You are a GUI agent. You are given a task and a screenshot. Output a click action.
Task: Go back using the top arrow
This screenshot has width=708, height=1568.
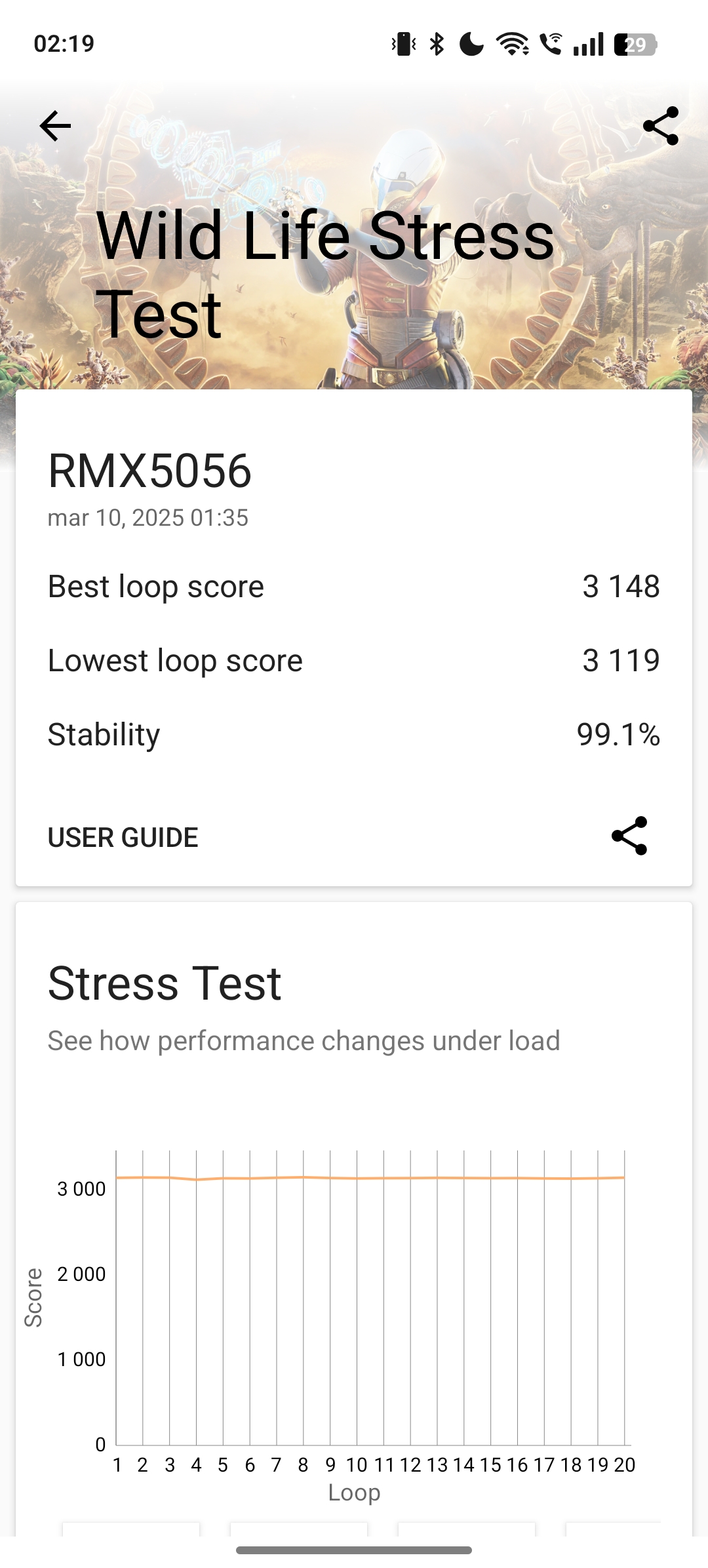click(55, 126)
